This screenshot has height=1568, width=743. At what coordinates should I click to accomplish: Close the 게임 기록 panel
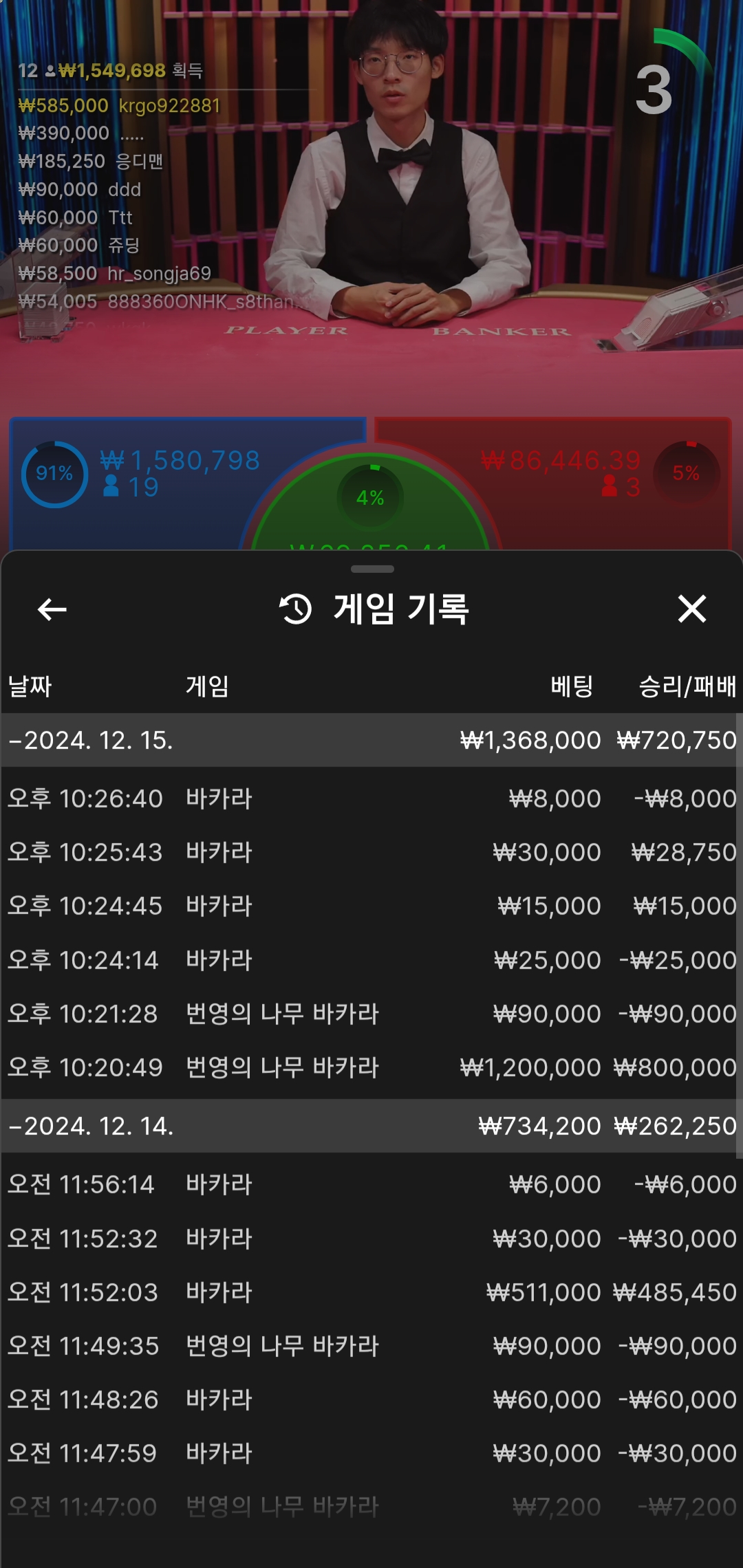click(691, 609)
